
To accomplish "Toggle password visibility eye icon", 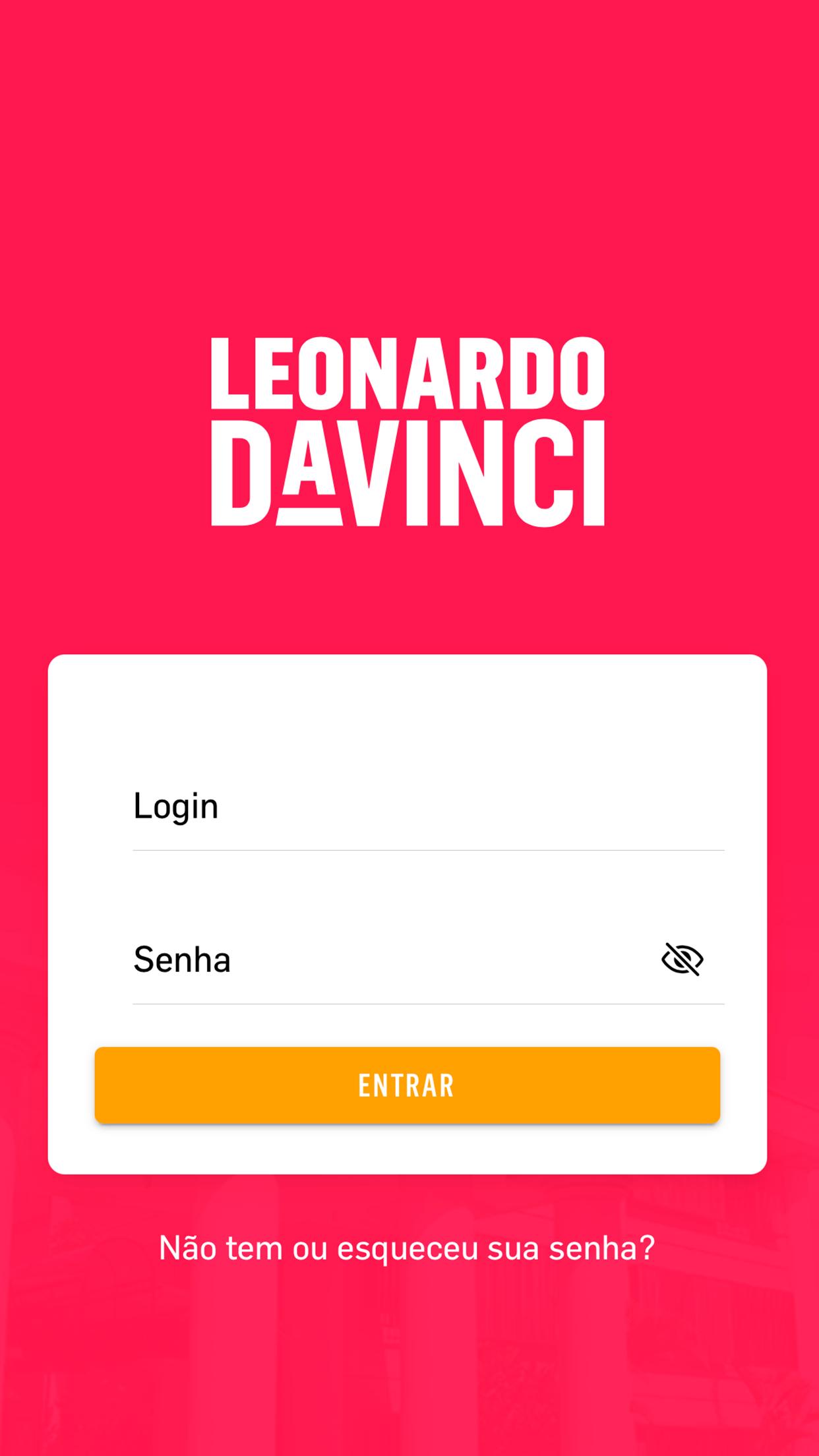I will tap(682, 959).
